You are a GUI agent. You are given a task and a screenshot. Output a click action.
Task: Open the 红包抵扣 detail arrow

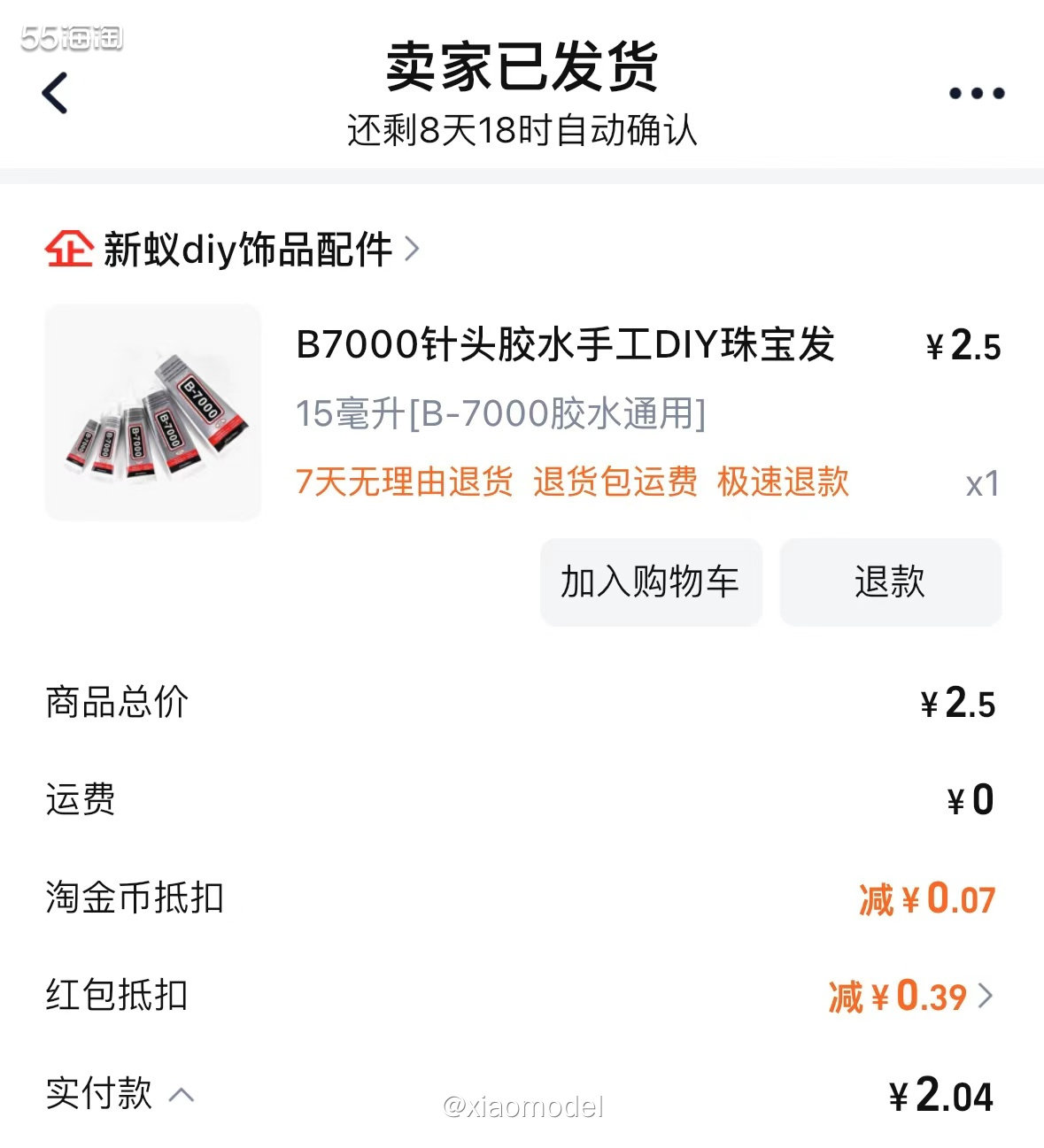(x=986, y=996)
